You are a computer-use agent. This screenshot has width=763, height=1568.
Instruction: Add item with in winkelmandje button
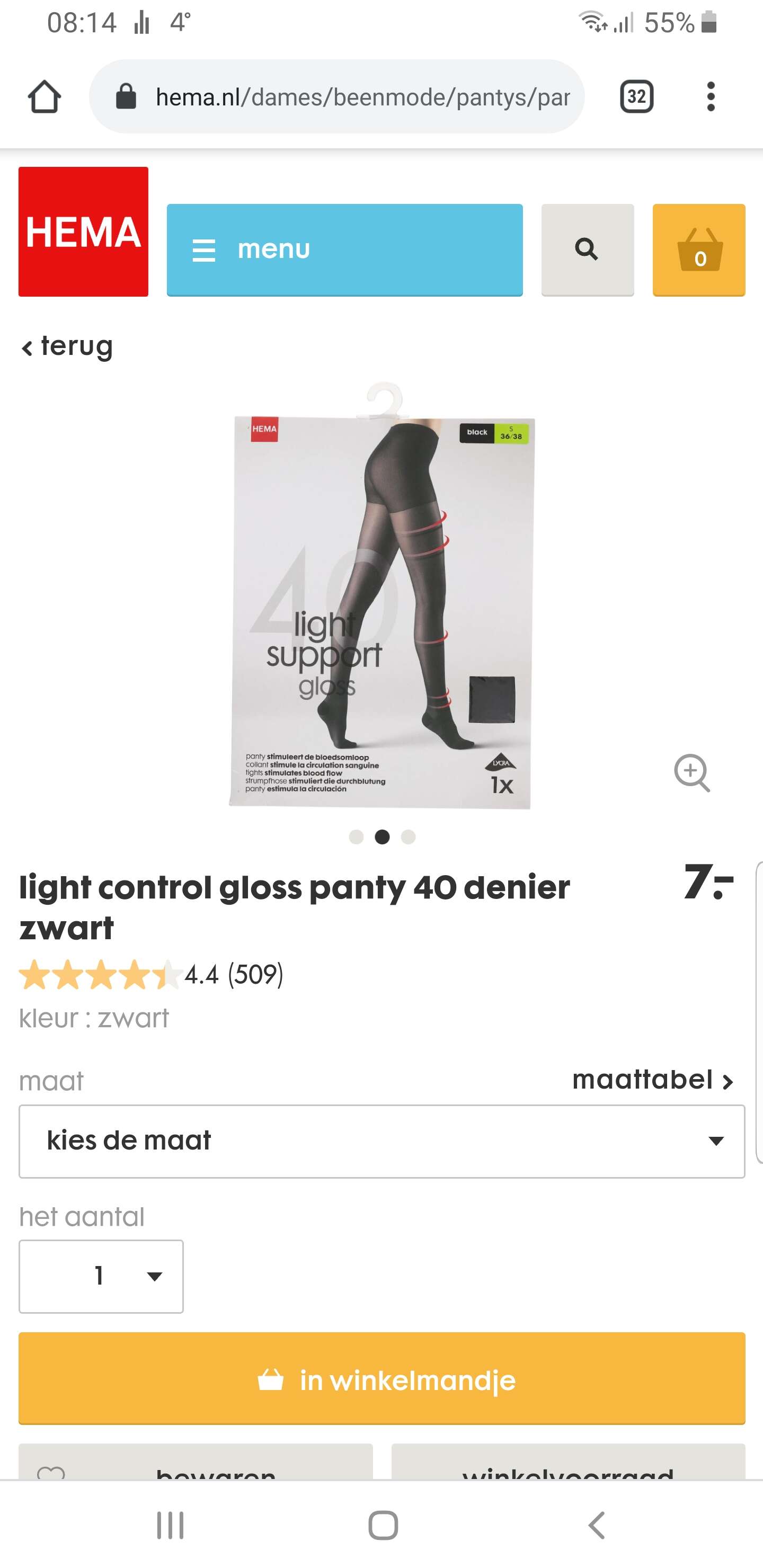tap(381, 1379)
